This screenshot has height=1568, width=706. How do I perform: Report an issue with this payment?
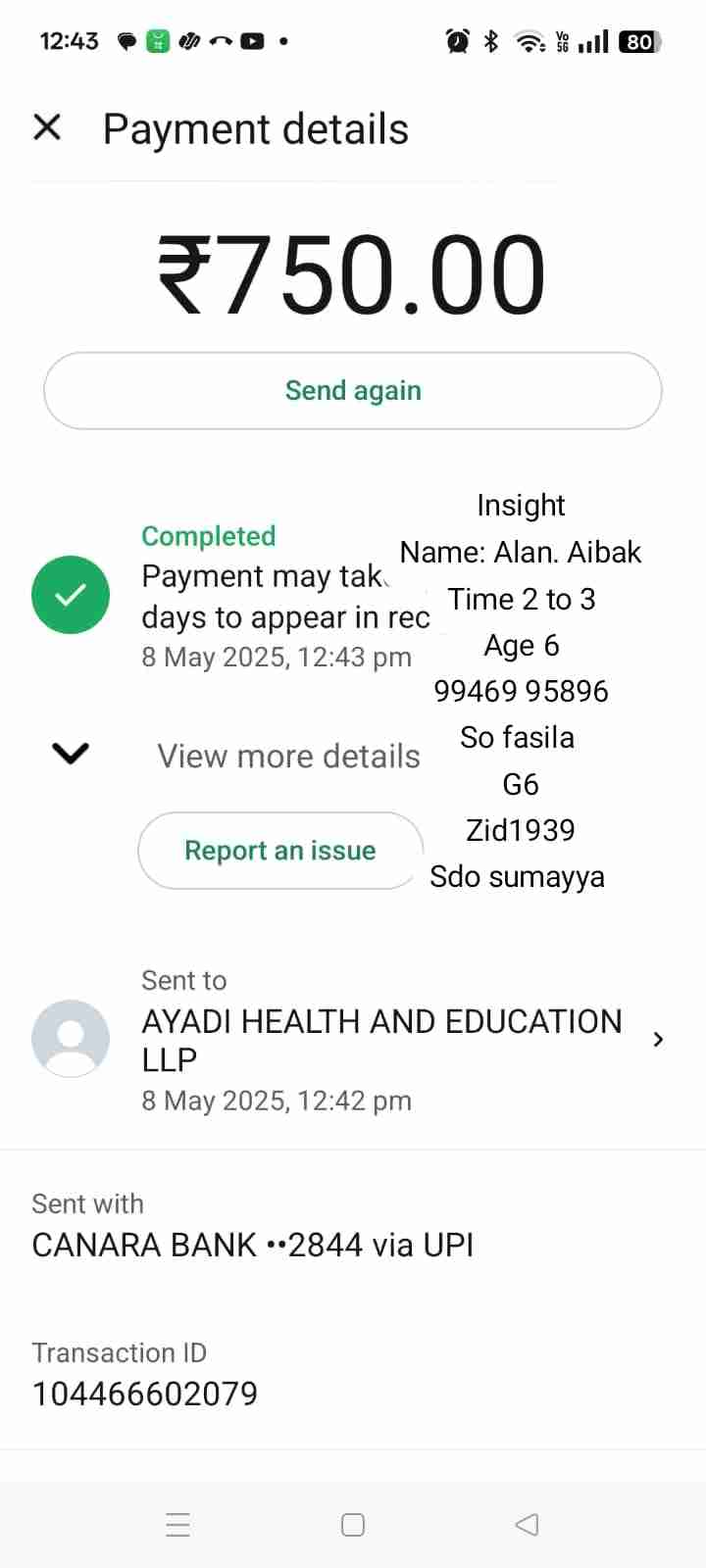pyautogui.click(x=280, y=851)
